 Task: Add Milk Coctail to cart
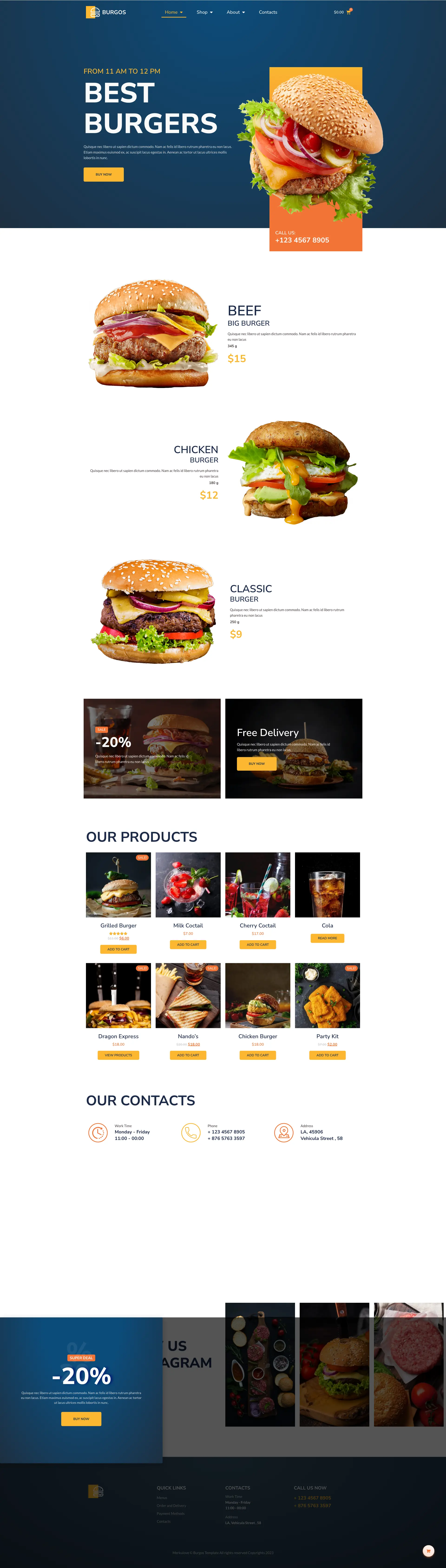(x=188, y=944)
